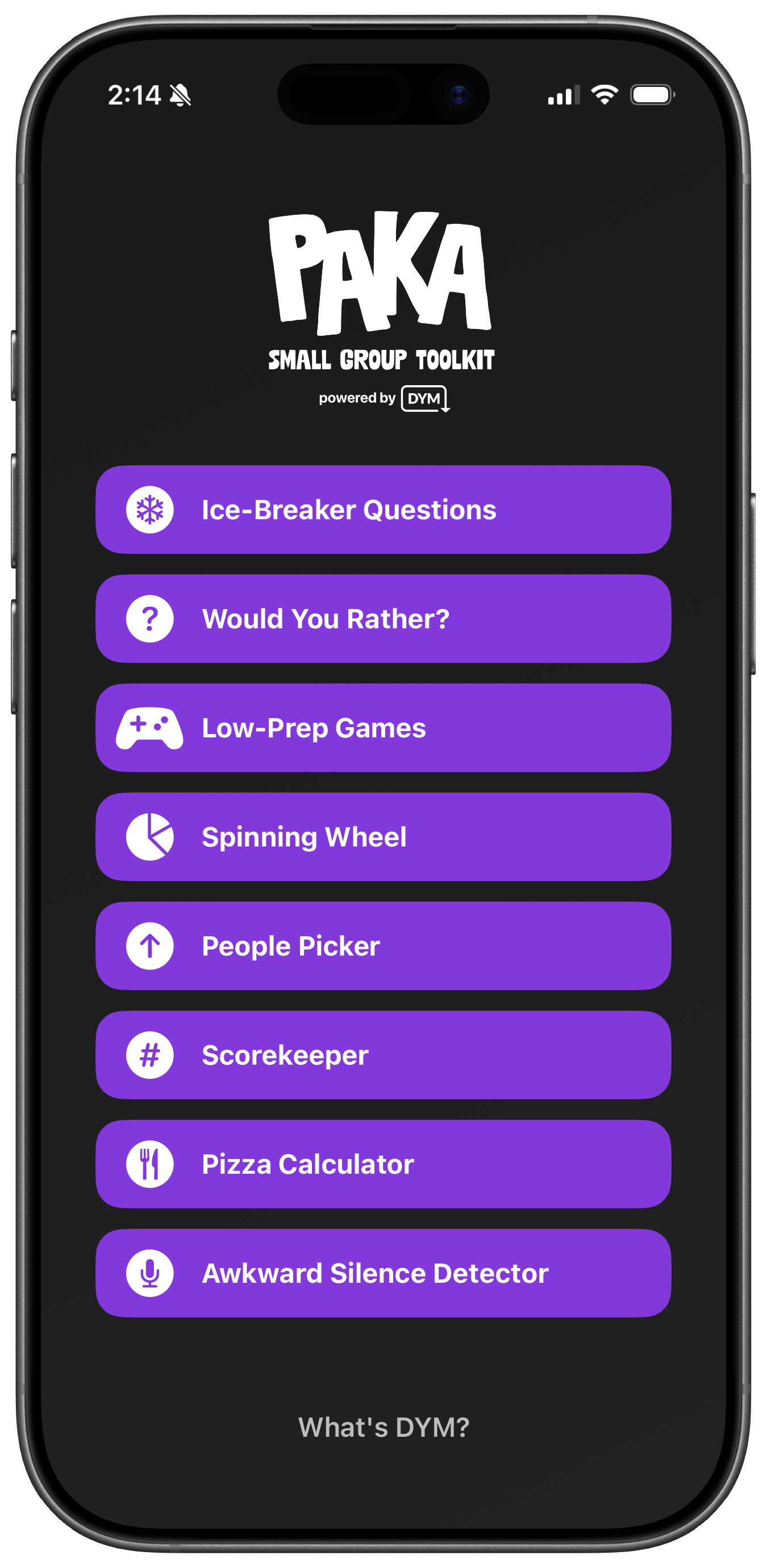Viewport: 767px width, 1568px height.
Task: Open the Spinning Wheel tool
Action: click(383, 836)
